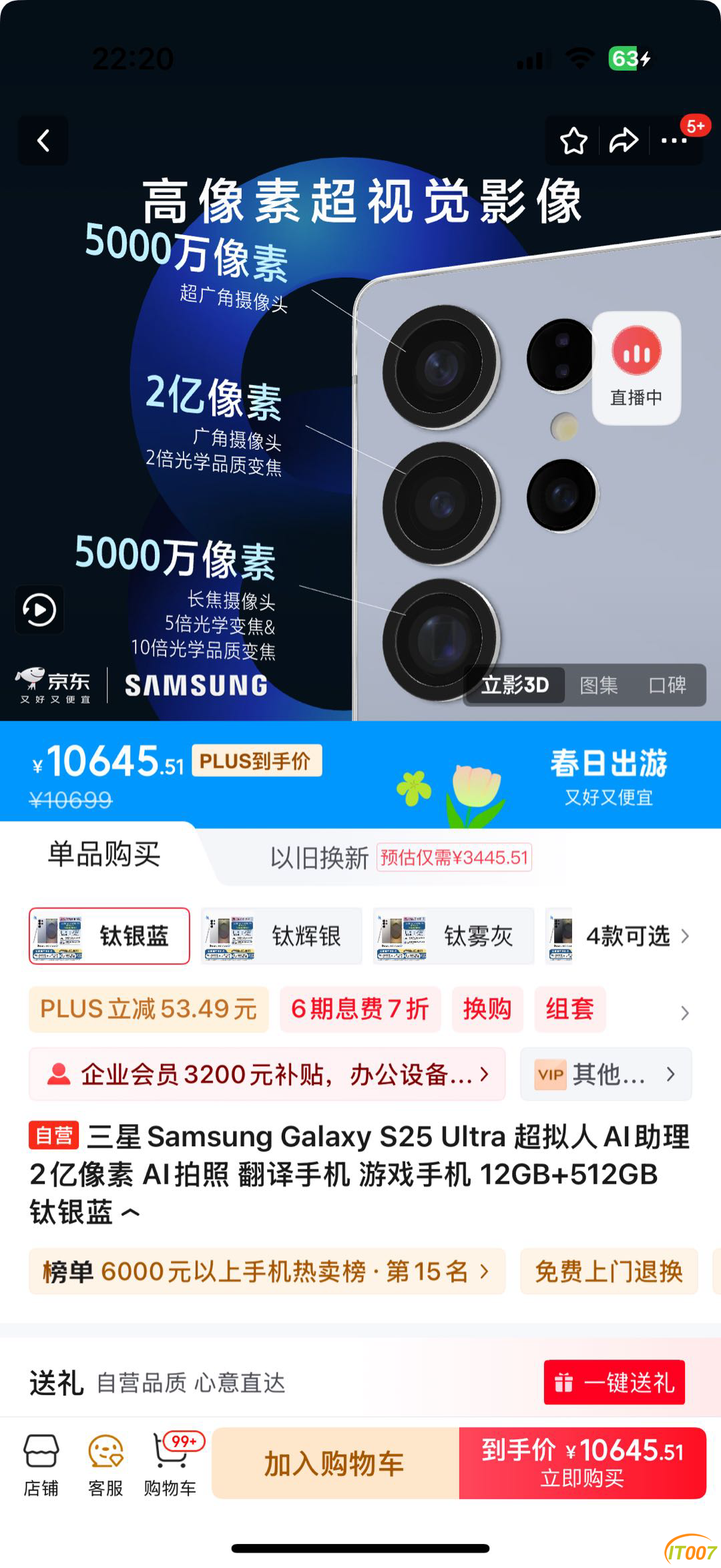The width and height of the screenshot is (721, 1568).
Task: Play the product video
Action: coord(39,609)
